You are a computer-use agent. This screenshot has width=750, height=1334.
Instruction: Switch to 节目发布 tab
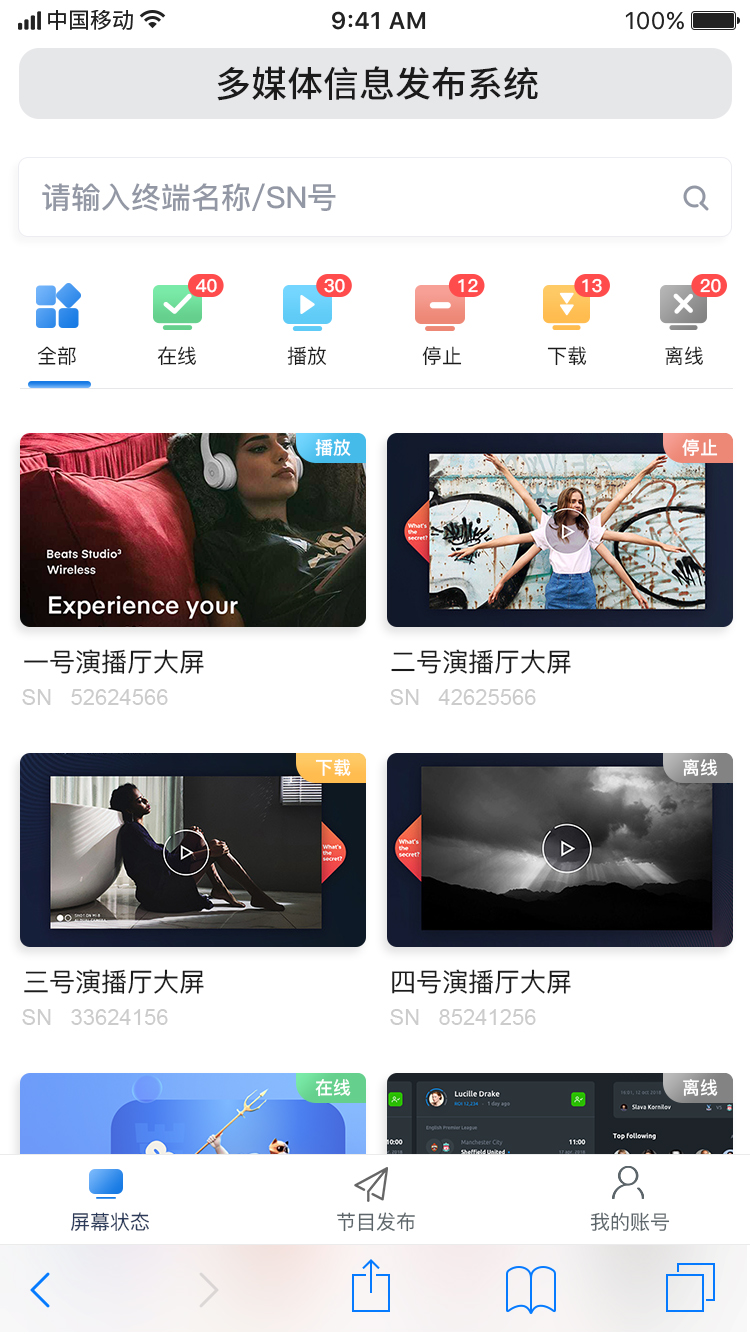(373, 1197)
